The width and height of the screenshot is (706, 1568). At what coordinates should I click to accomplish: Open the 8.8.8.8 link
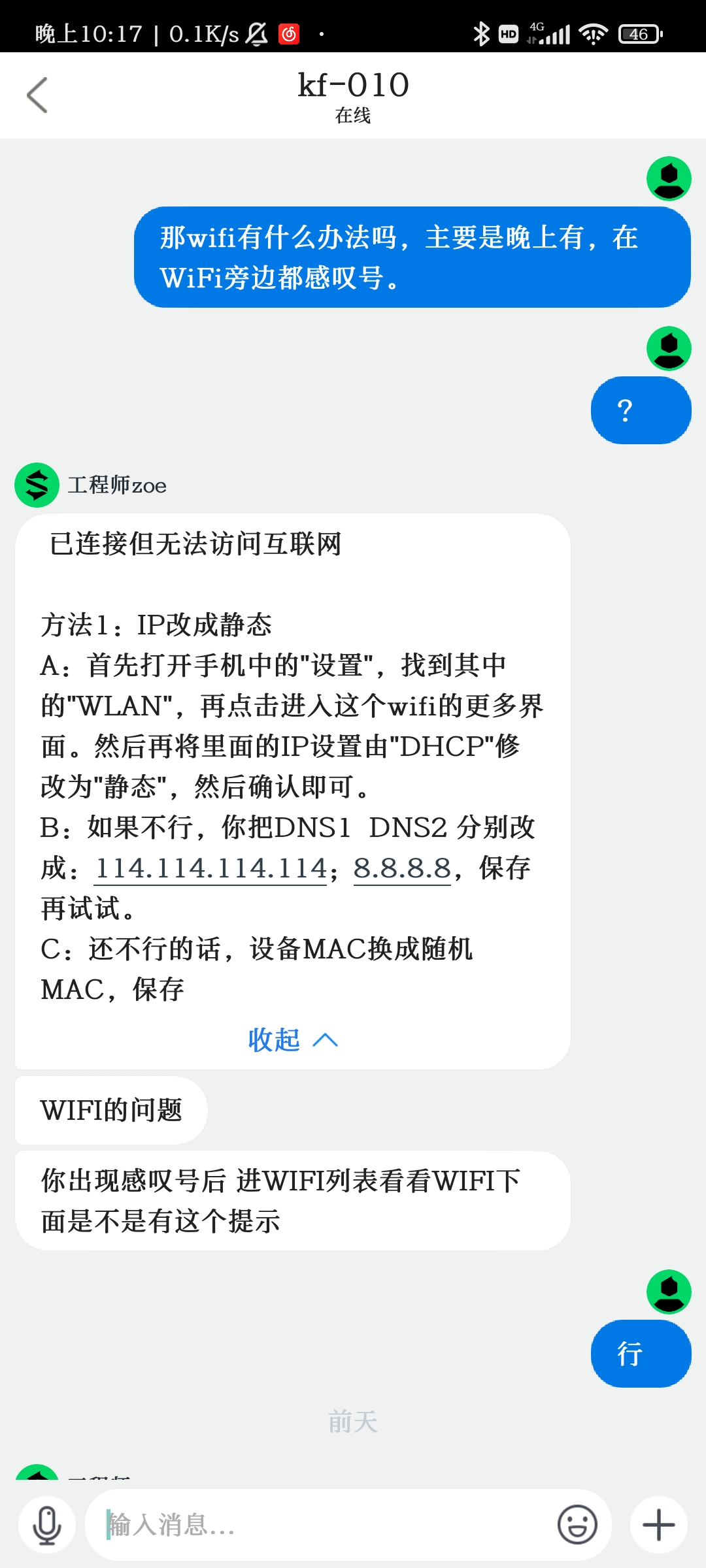tap(402, 868)
